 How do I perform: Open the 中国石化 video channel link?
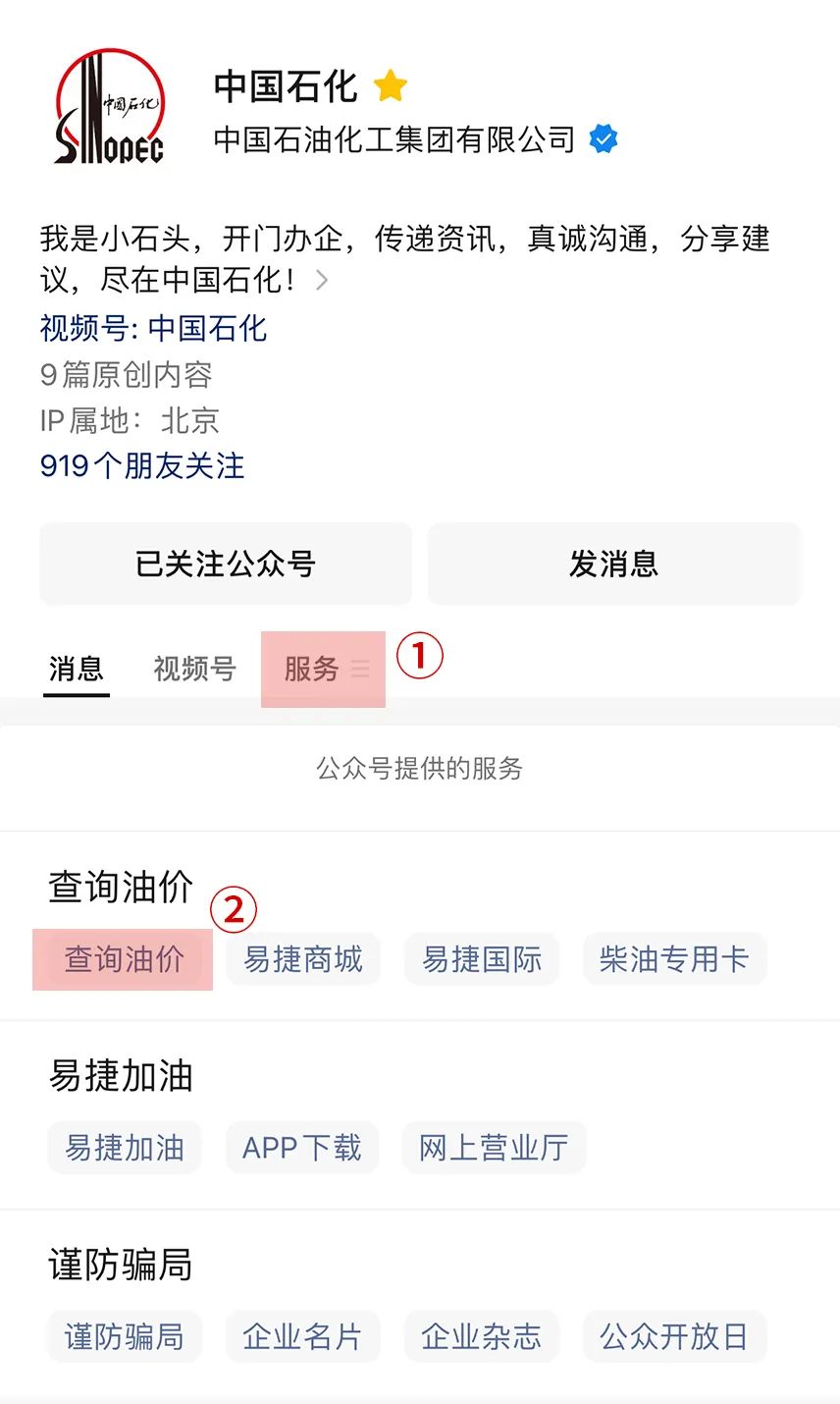pos(206,329)
